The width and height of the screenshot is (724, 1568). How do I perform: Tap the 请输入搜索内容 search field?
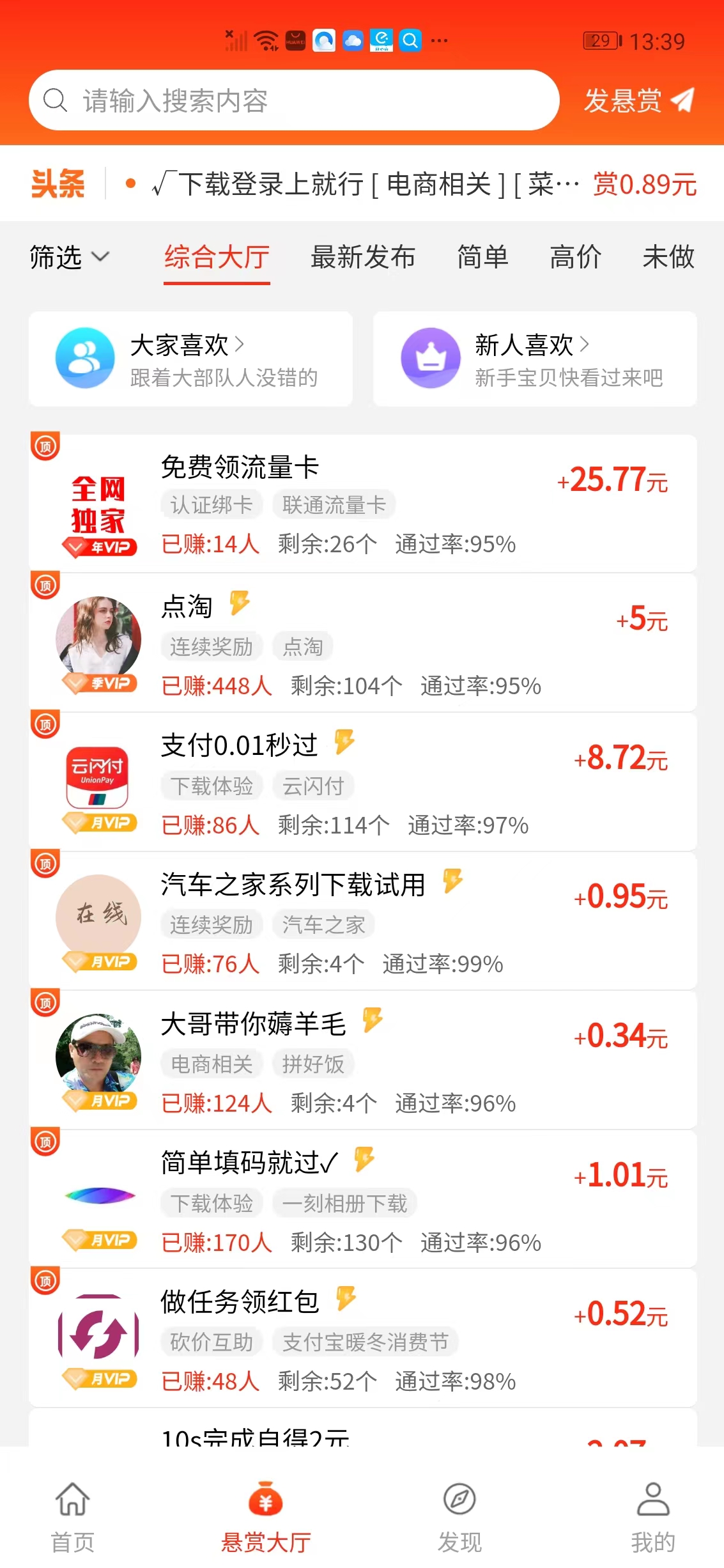tap(256, 100)
